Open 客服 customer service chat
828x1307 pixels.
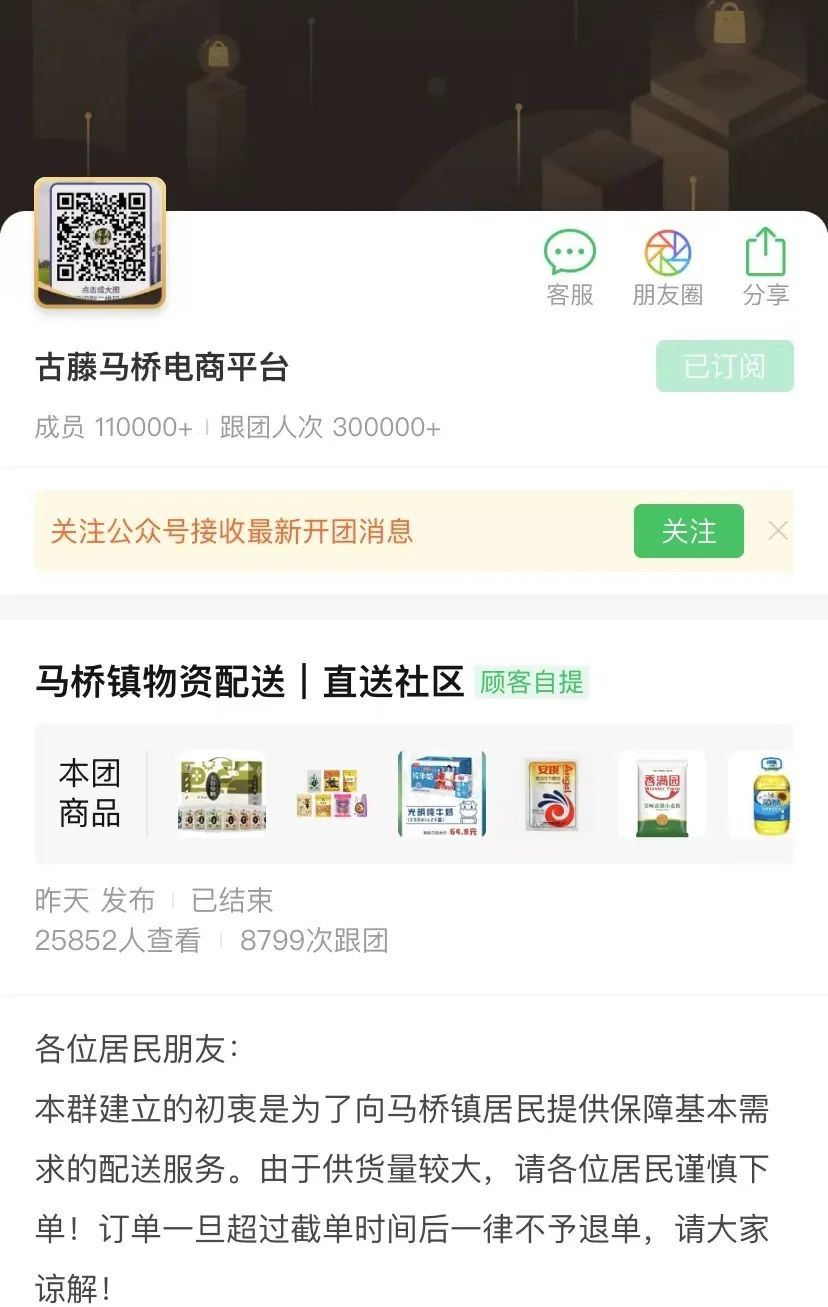click(x=570, y=266)
